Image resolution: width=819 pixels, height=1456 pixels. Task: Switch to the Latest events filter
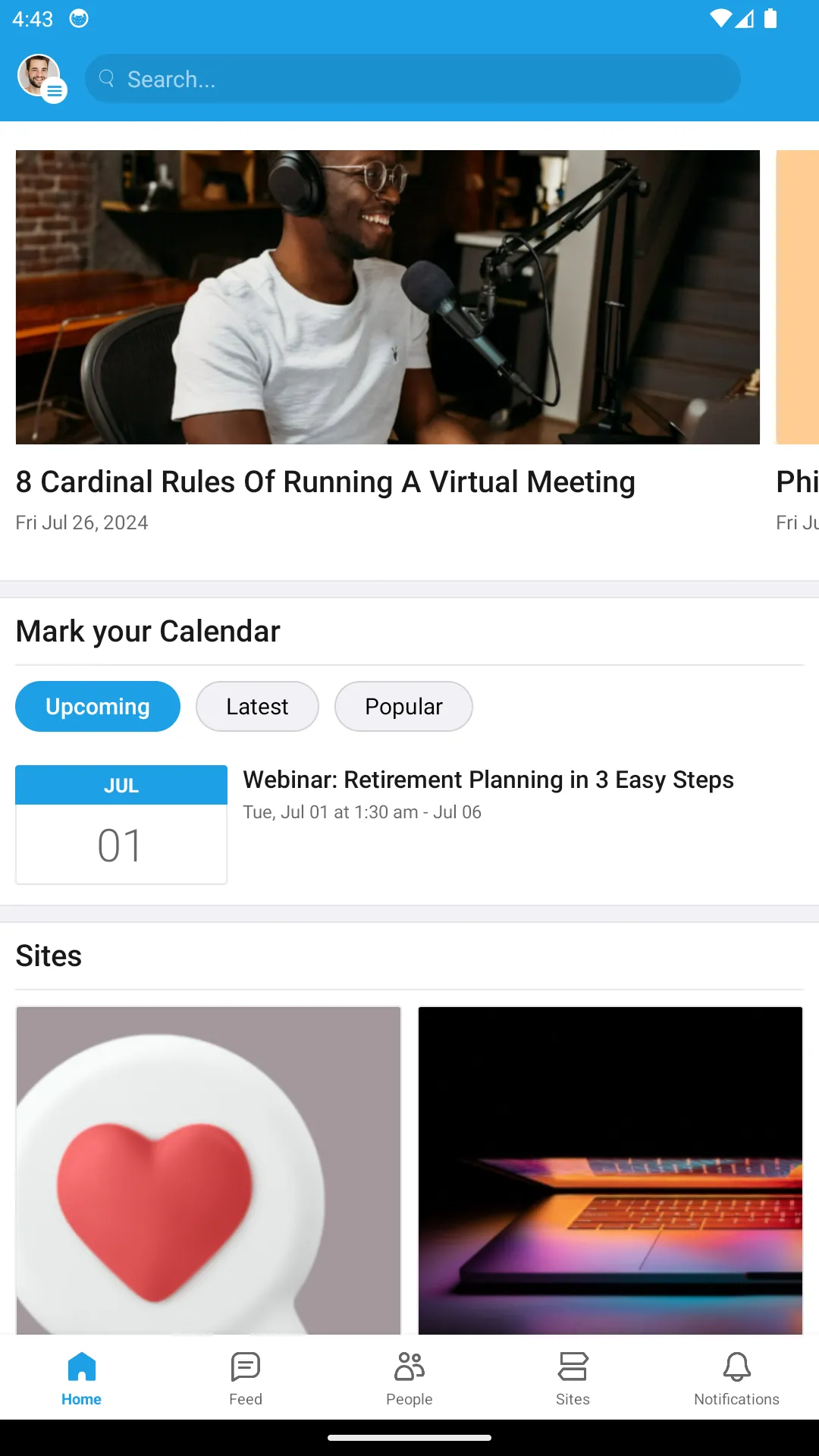pyautogui.click(x=257, y=706)
